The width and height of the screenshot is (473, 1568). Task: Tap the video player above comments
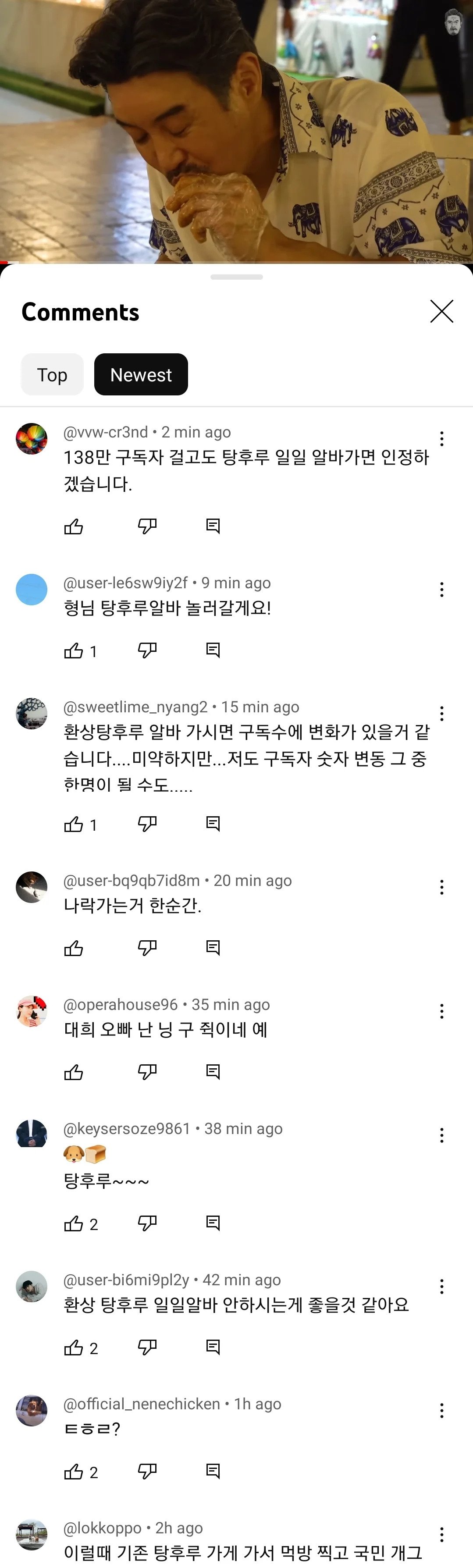[236, 131]
